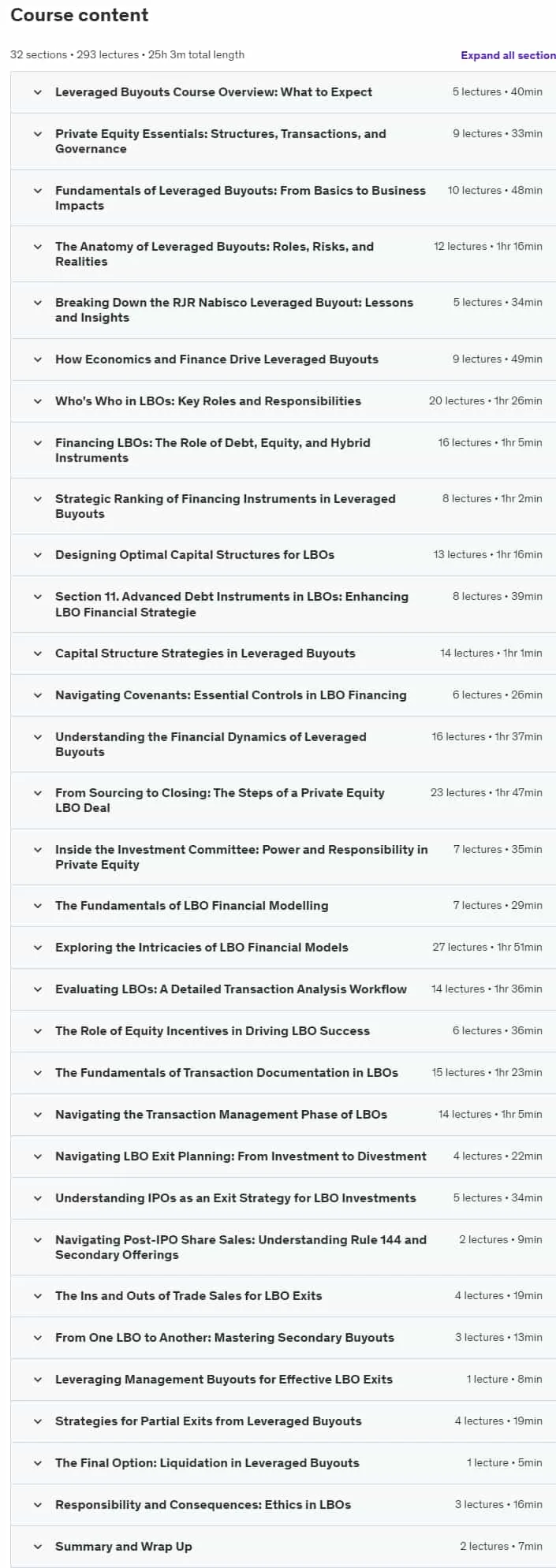556x1568 pixels.
Task: Tap the Expand all sections link
Action: (508, 55)
